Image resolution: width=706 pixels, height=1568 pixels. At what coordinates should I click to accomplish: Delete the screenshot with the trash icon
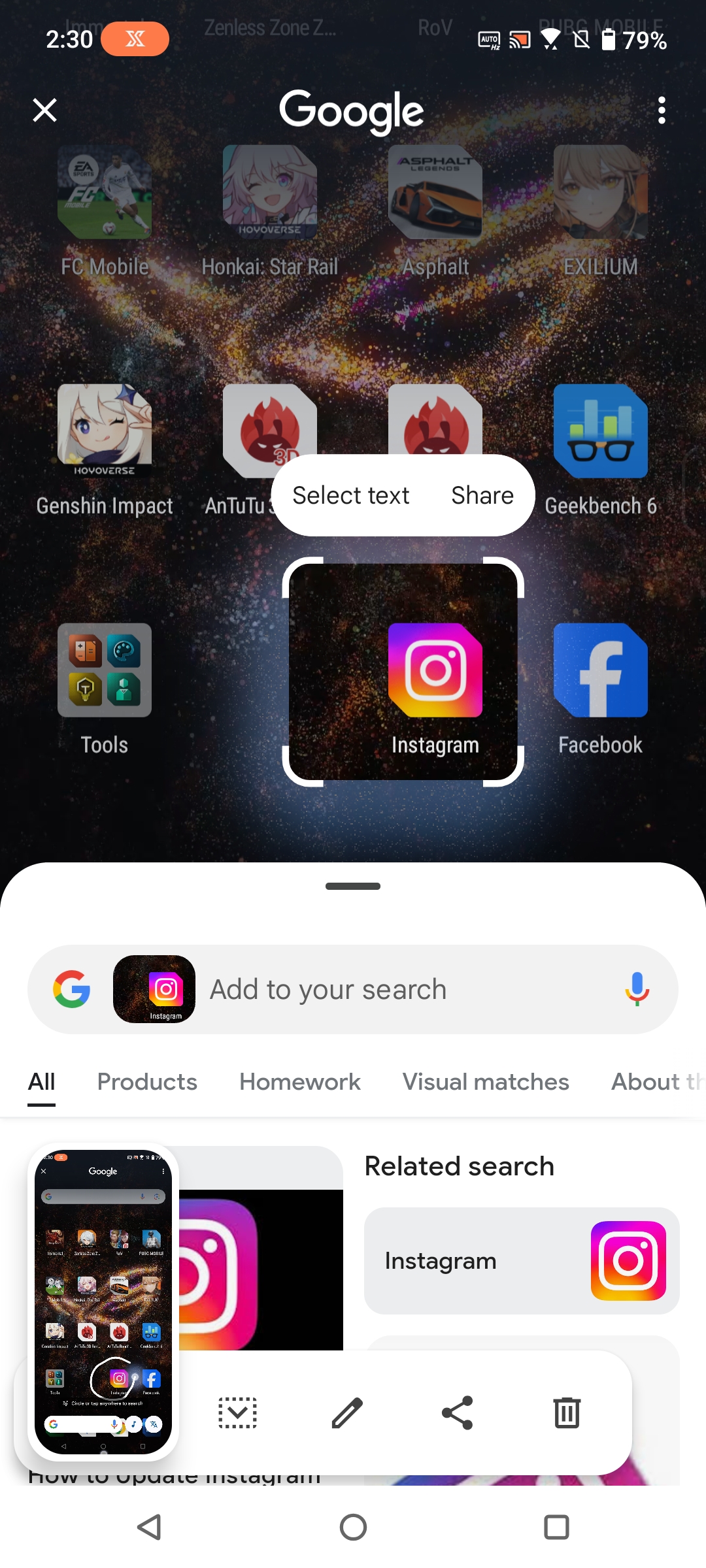click(567, 1413)
